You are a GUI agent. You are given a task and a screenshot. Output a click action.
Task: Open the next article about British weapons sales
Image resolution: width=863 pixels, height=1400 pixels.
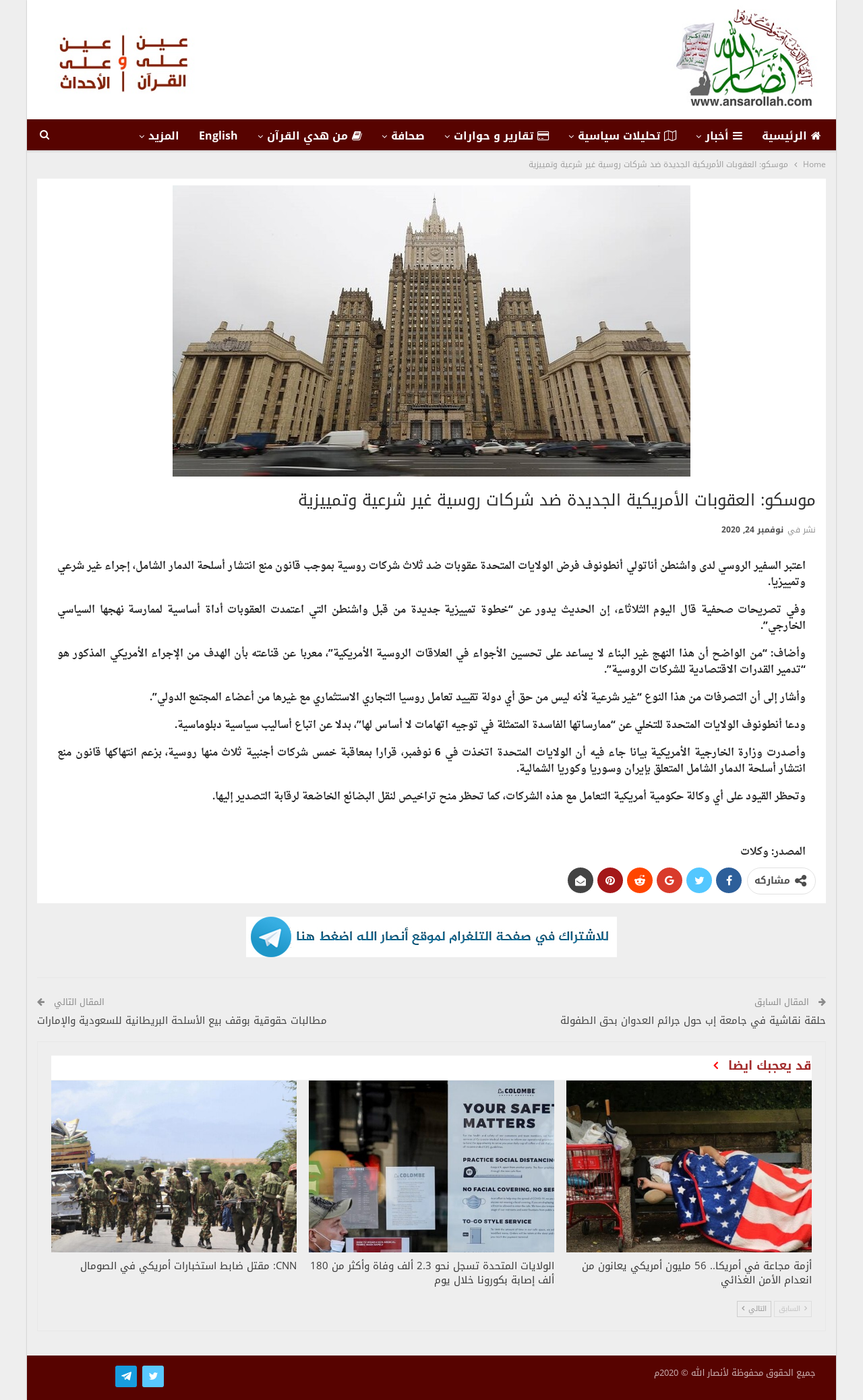[181, 1021]
